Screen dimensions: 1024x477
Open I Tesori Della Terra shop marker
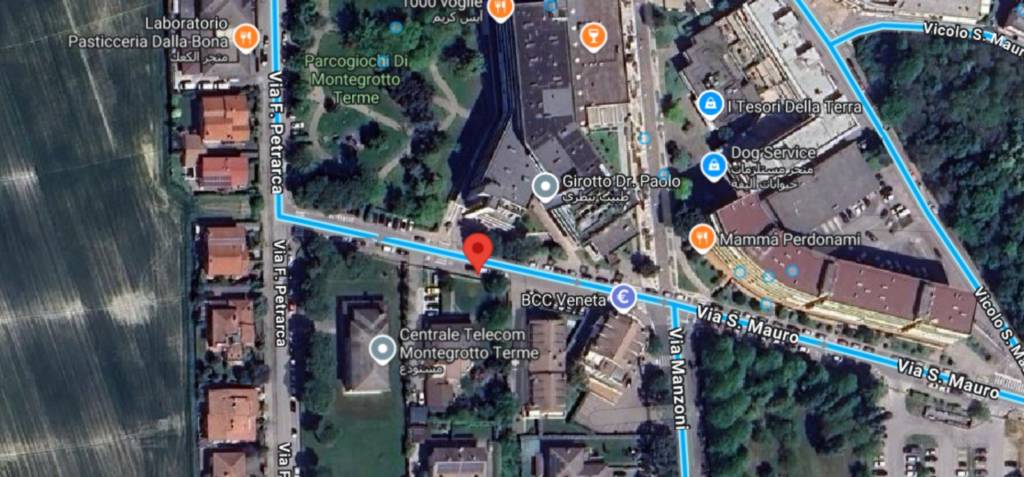[x=711, y=103]
